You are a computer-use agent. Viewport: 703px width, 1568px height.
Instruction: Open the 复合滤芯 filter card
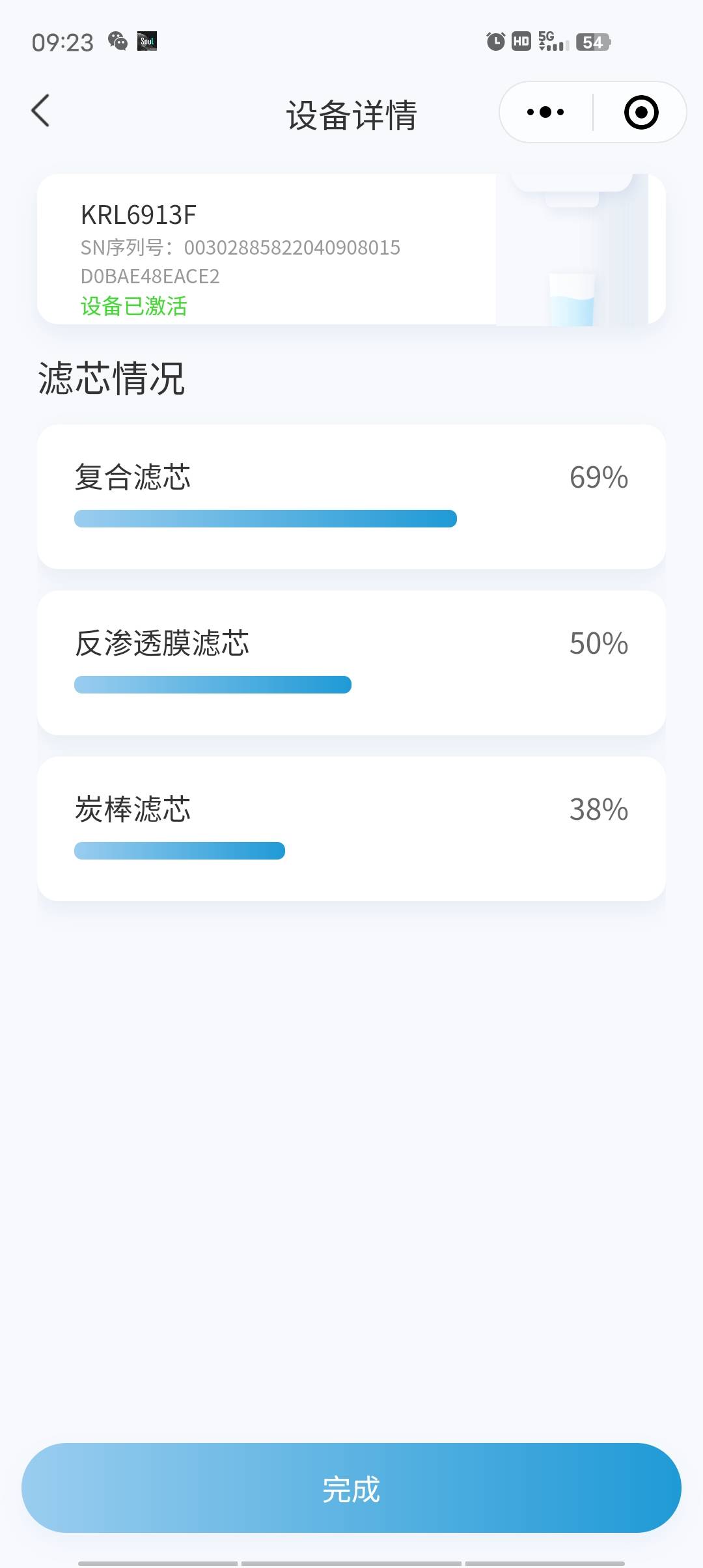[x=351, y=497]
